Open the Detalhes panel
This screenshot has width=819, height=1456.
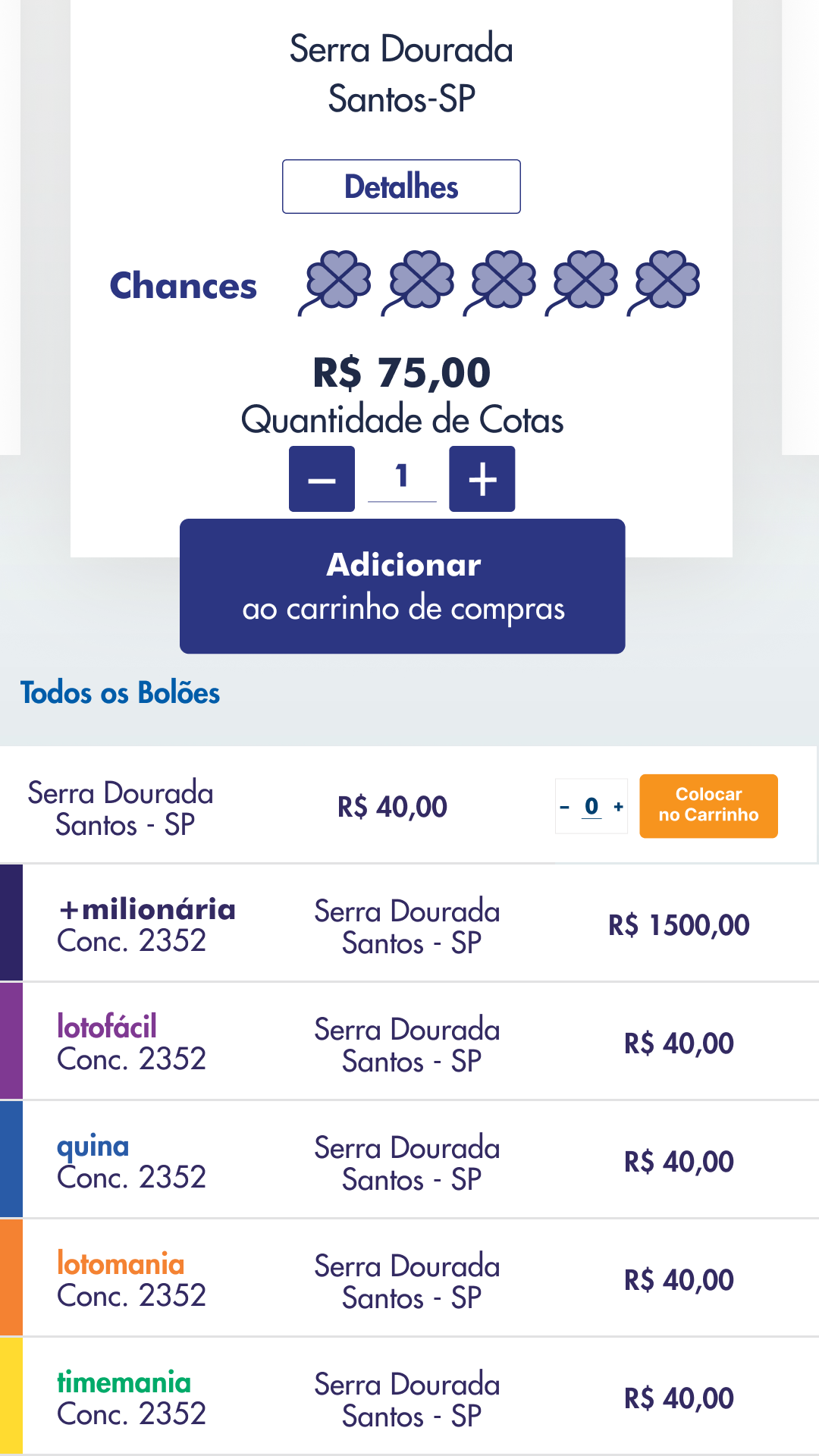(401, 187)
